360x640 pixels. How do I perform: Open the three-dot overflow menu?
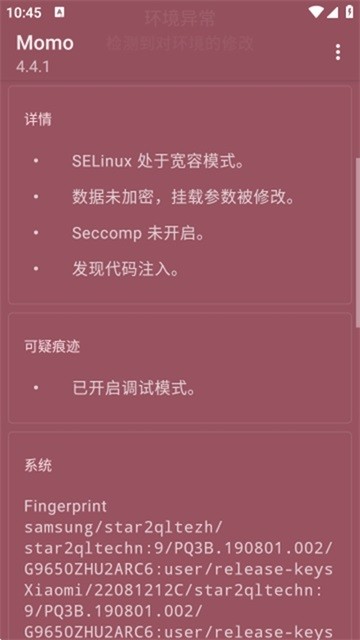[338, 53]
